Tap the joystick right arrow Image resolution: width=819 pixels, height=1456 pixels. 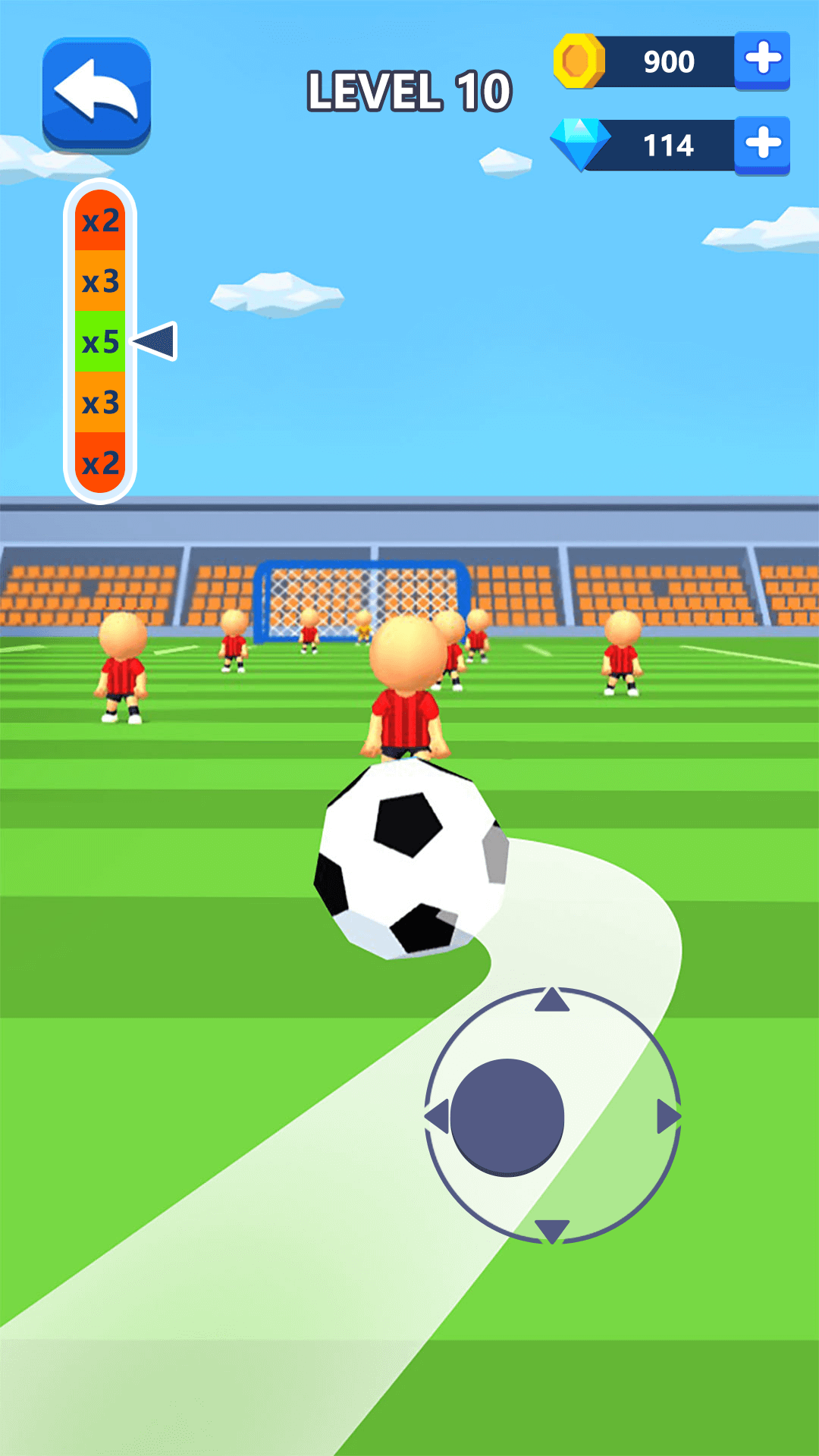tap(668, 1116)
